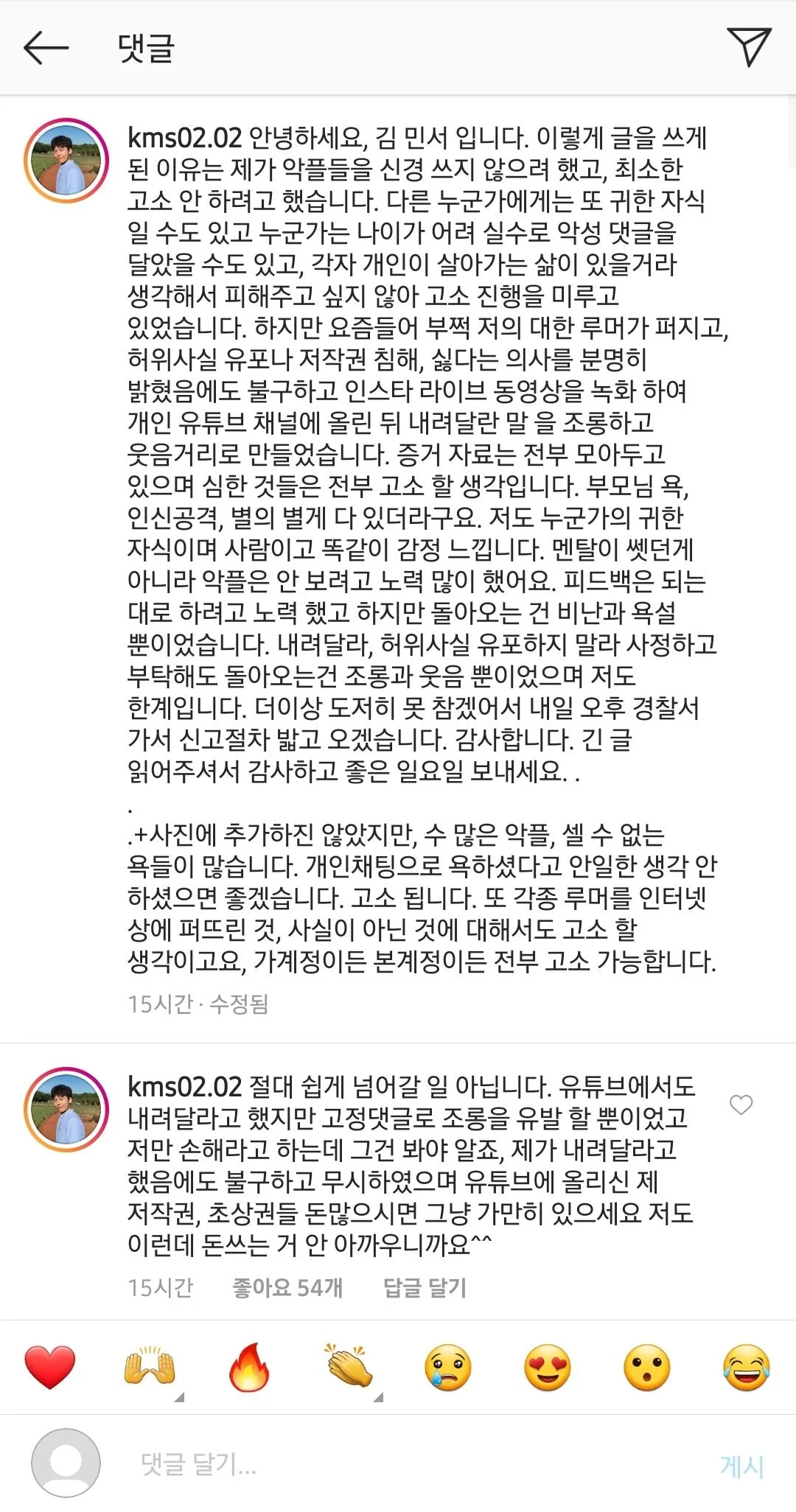Image resolution: width=796 pixels, height=1512 pixels.
Task: Open kms02.02 username in the second comment
Action: click(x=185, y=1087)
